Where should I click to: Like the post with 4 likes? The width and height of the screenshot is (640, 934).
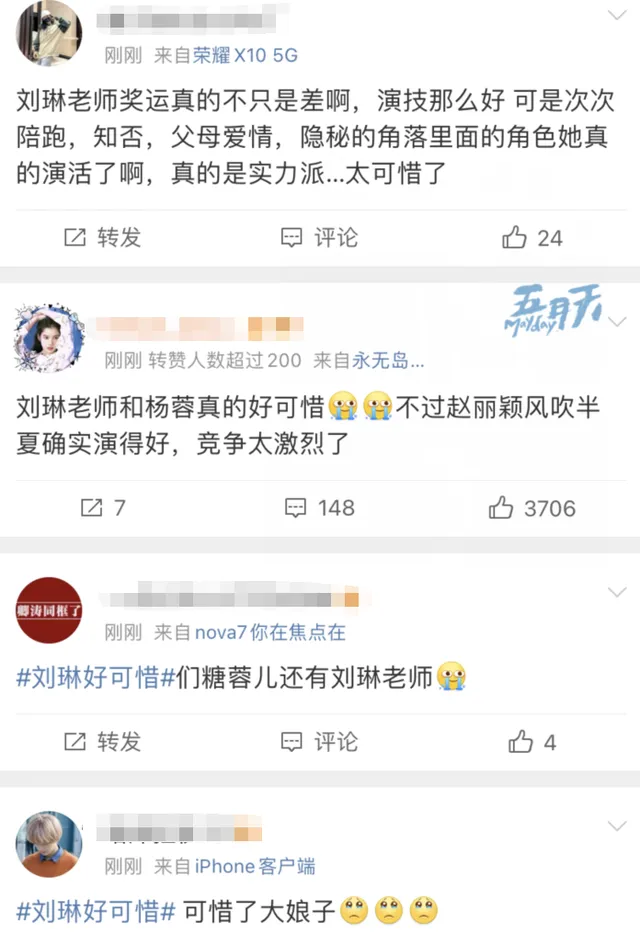[533, 742]
